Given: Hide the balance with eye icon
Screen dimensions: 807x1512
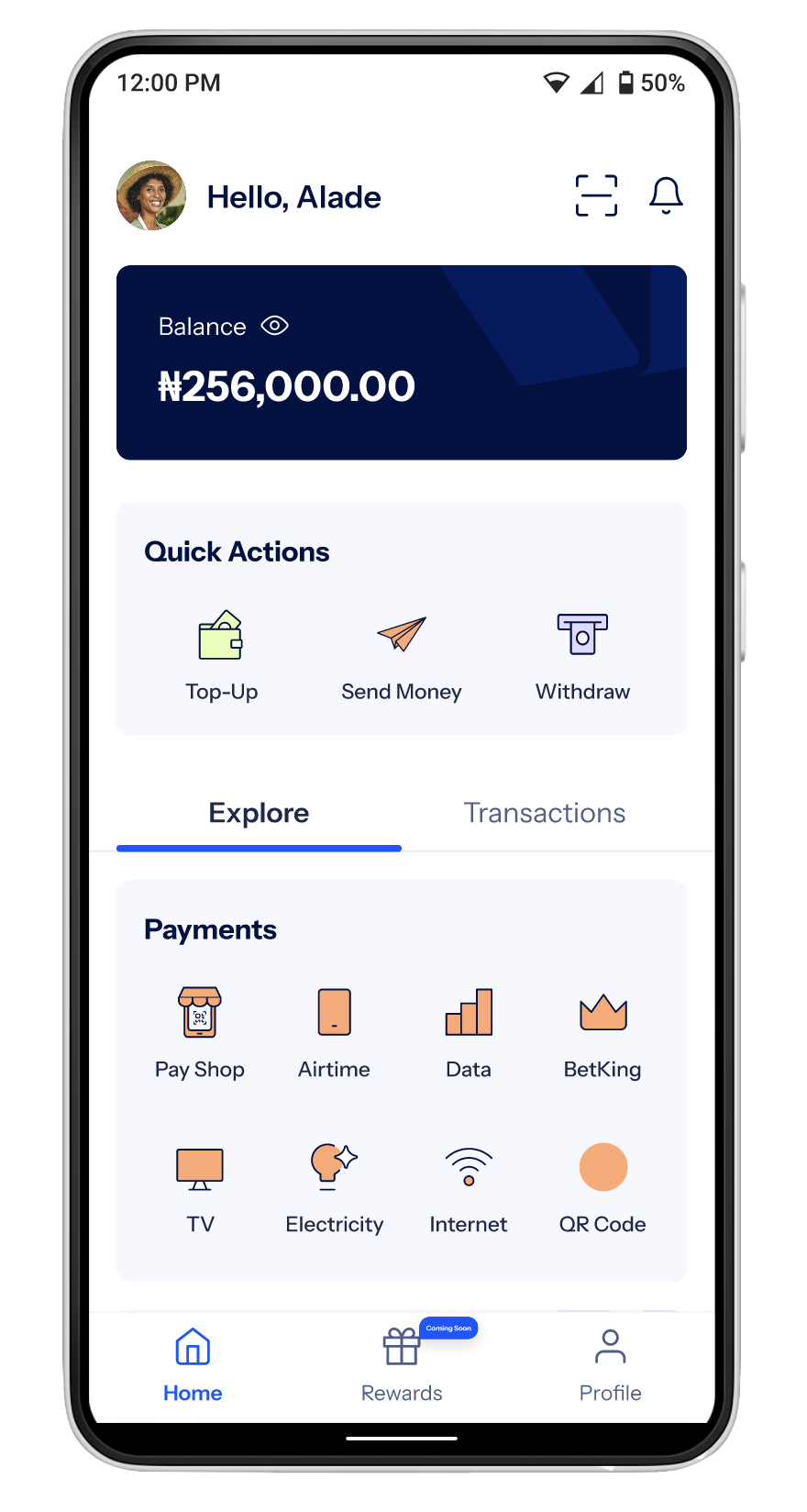Looking at the screenshot, I should (x=275, y=326).
